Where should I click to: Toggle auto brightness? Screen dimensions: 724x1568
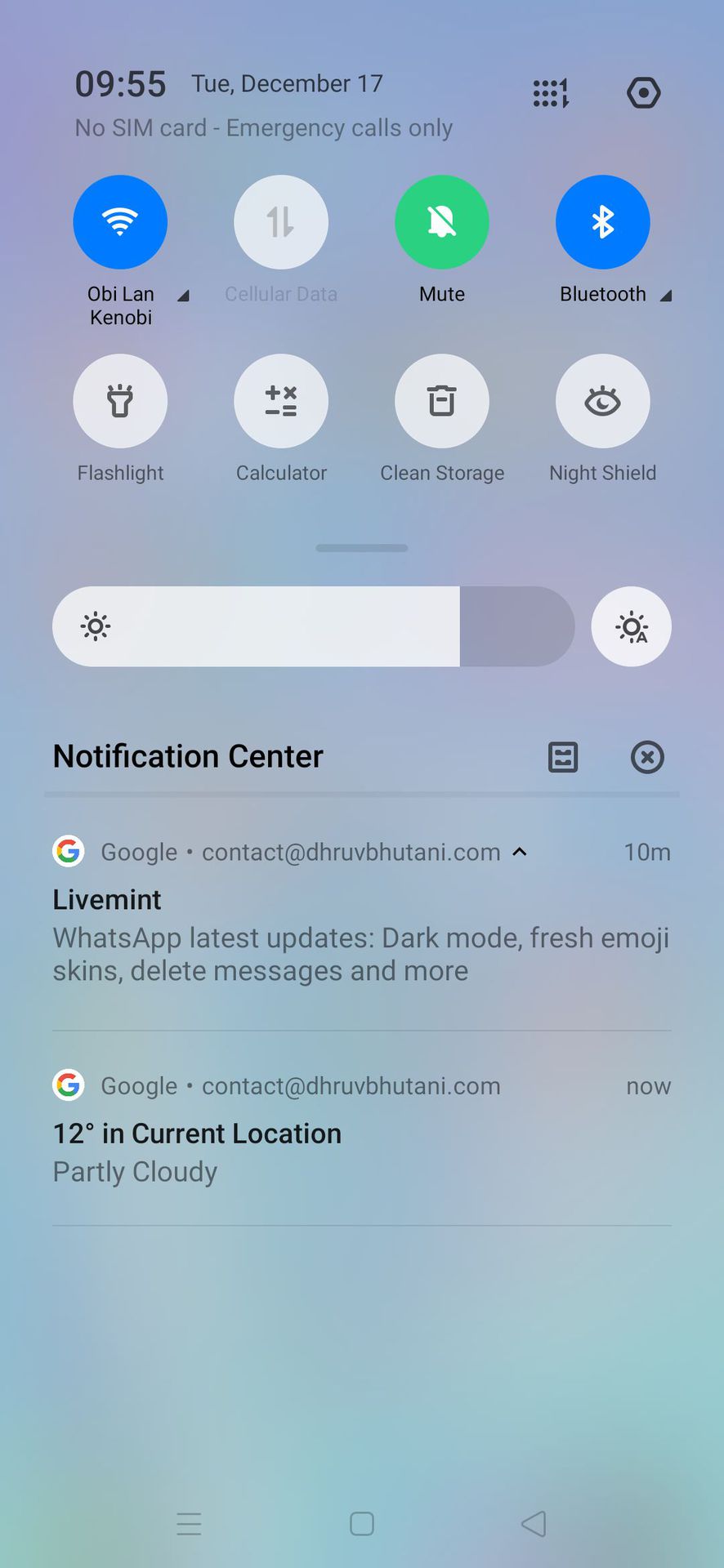pyautogui.click(x=631, y=626)
